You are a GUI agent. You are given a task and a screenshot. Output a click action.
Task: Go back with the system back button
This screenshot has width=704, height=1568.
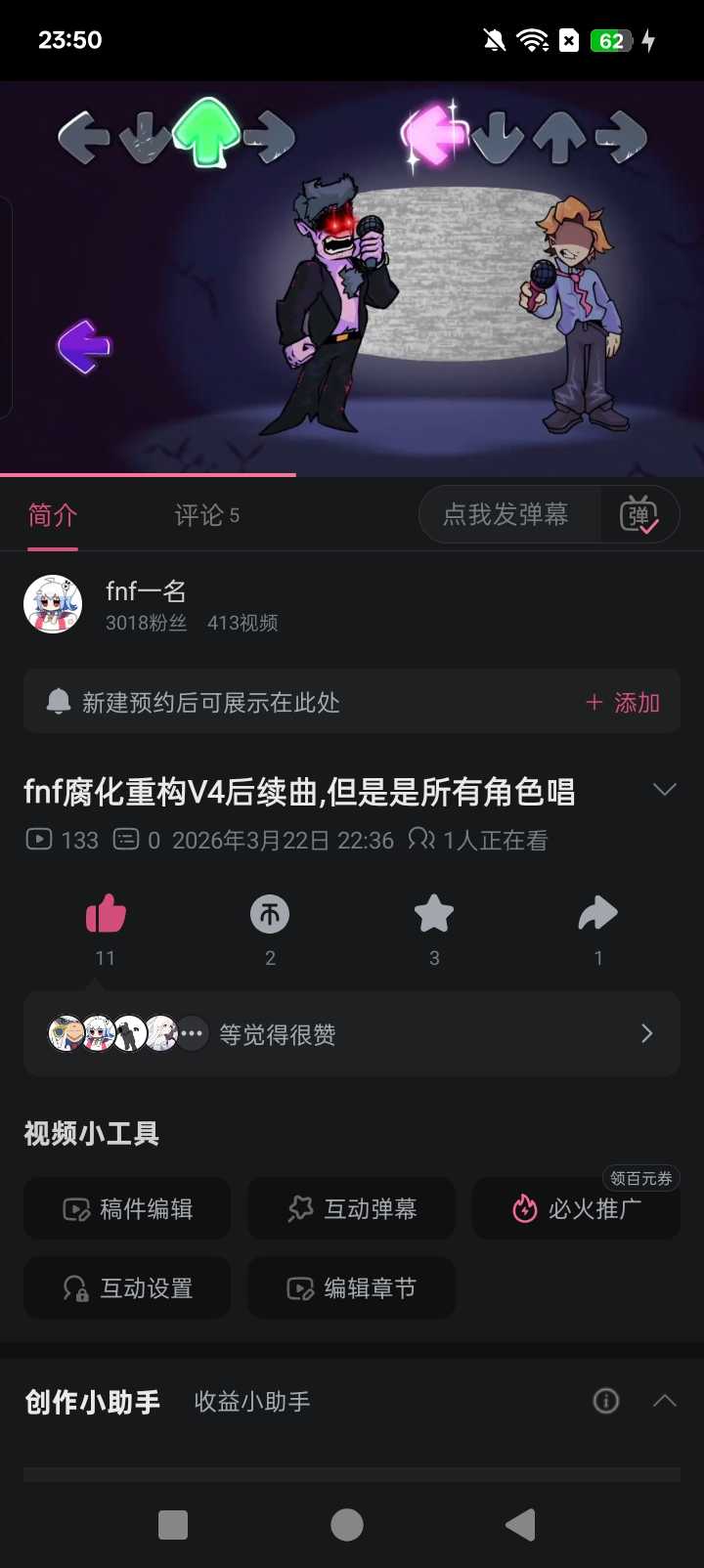pyautogui.click(x=520, y=1525)
